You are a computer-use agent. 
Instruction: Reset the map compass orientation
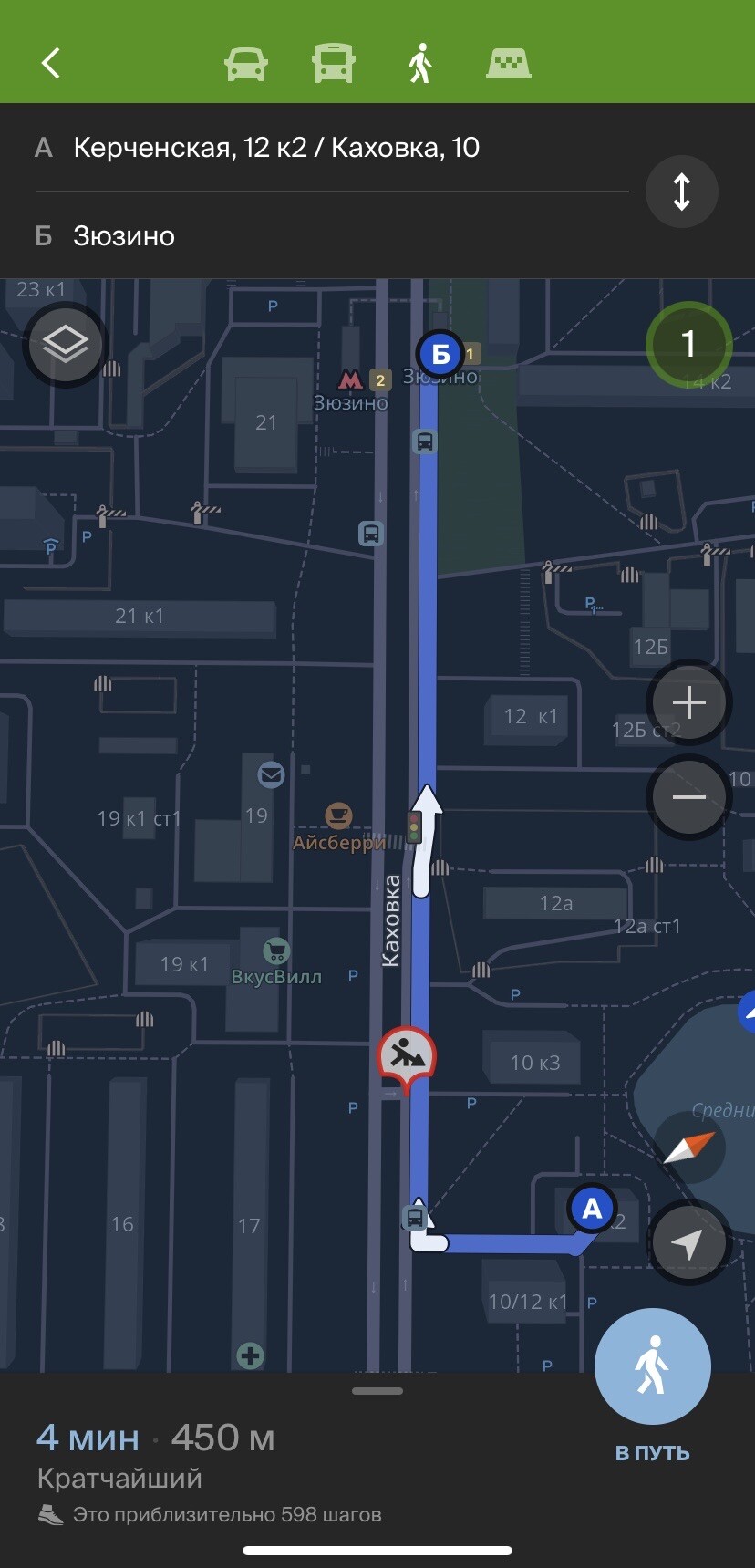(689, 1147)
